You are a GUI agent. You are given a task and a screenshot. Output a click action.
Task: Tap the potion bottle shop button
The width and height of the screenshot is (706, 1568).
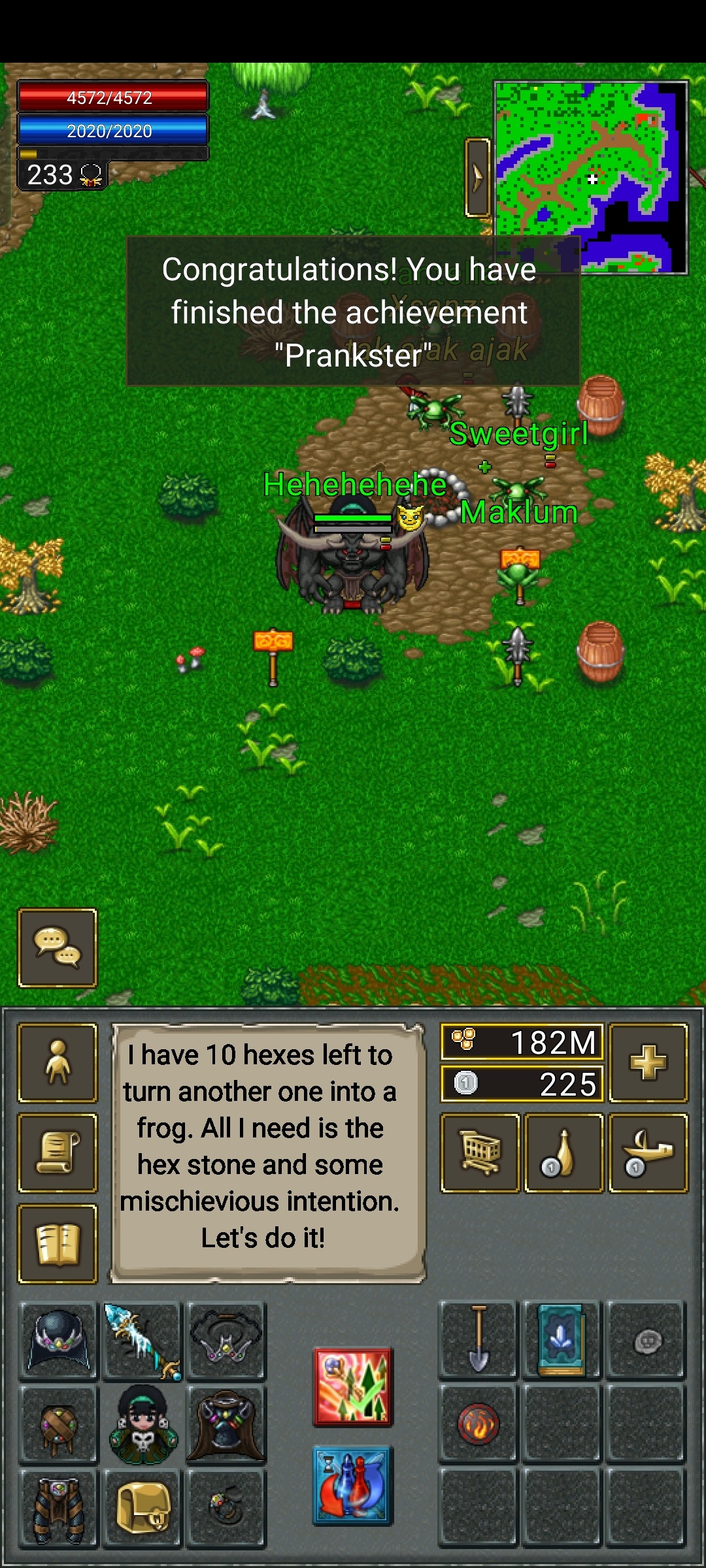tap(563, 1153)
